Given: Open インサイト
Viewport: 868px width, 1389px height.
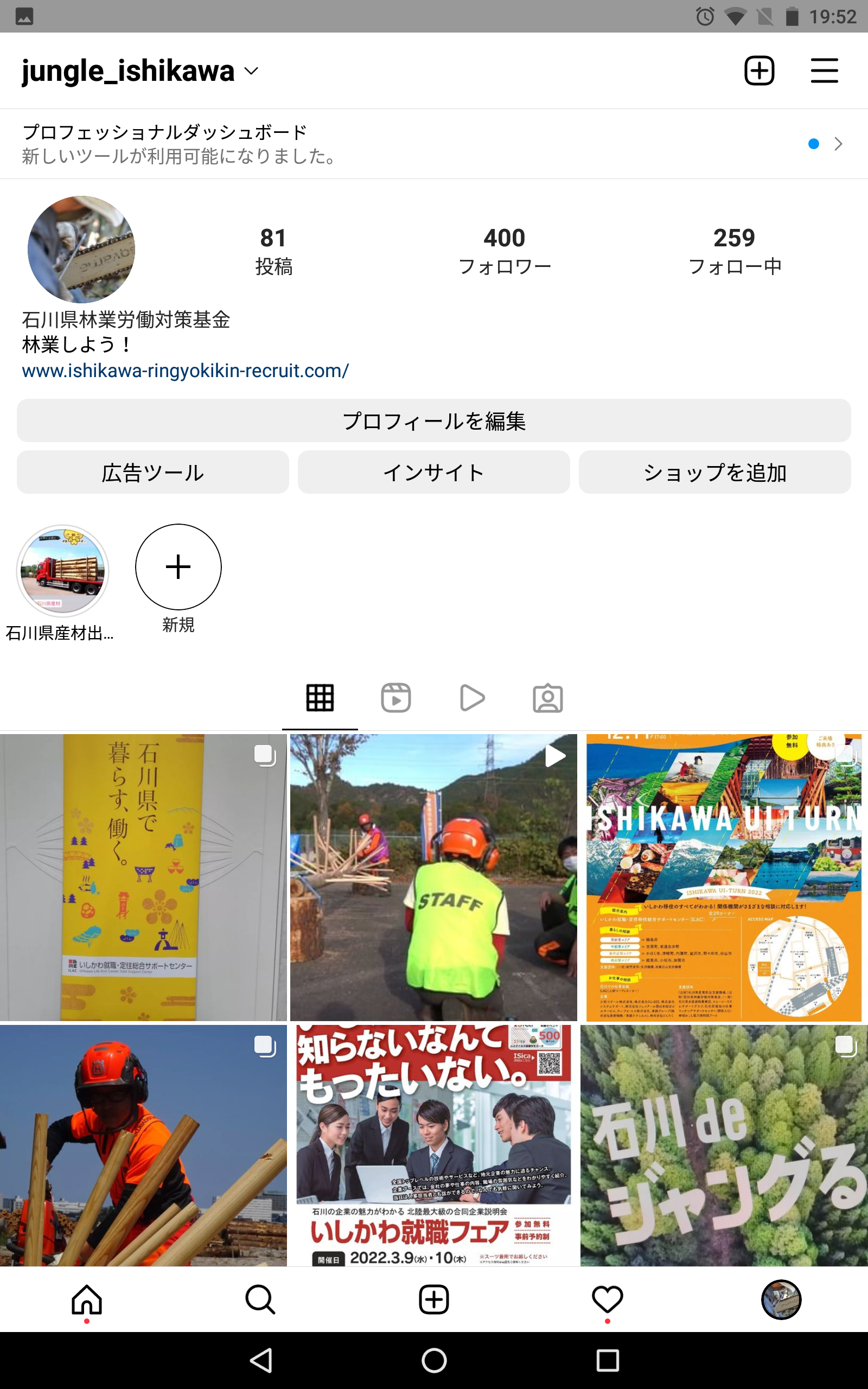Looking at the screenshot, I should click(x=433, y=473).
